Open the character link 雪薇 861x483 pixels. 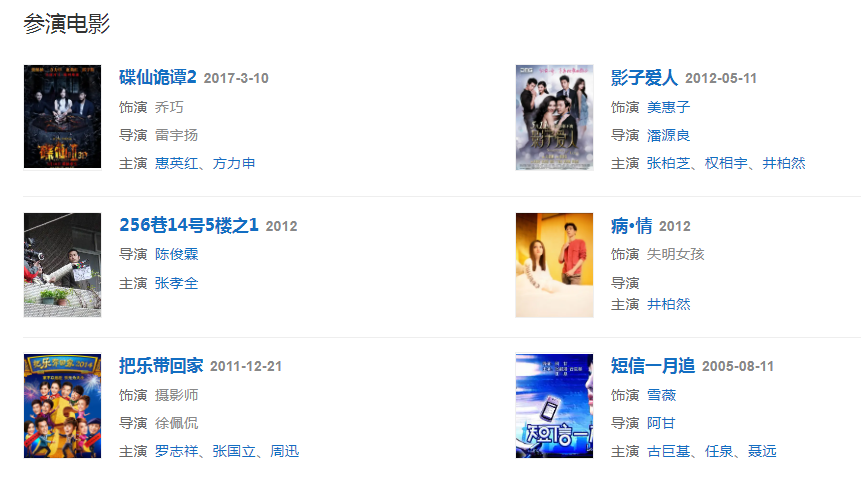pyautogui.click(x=661, y=395)
